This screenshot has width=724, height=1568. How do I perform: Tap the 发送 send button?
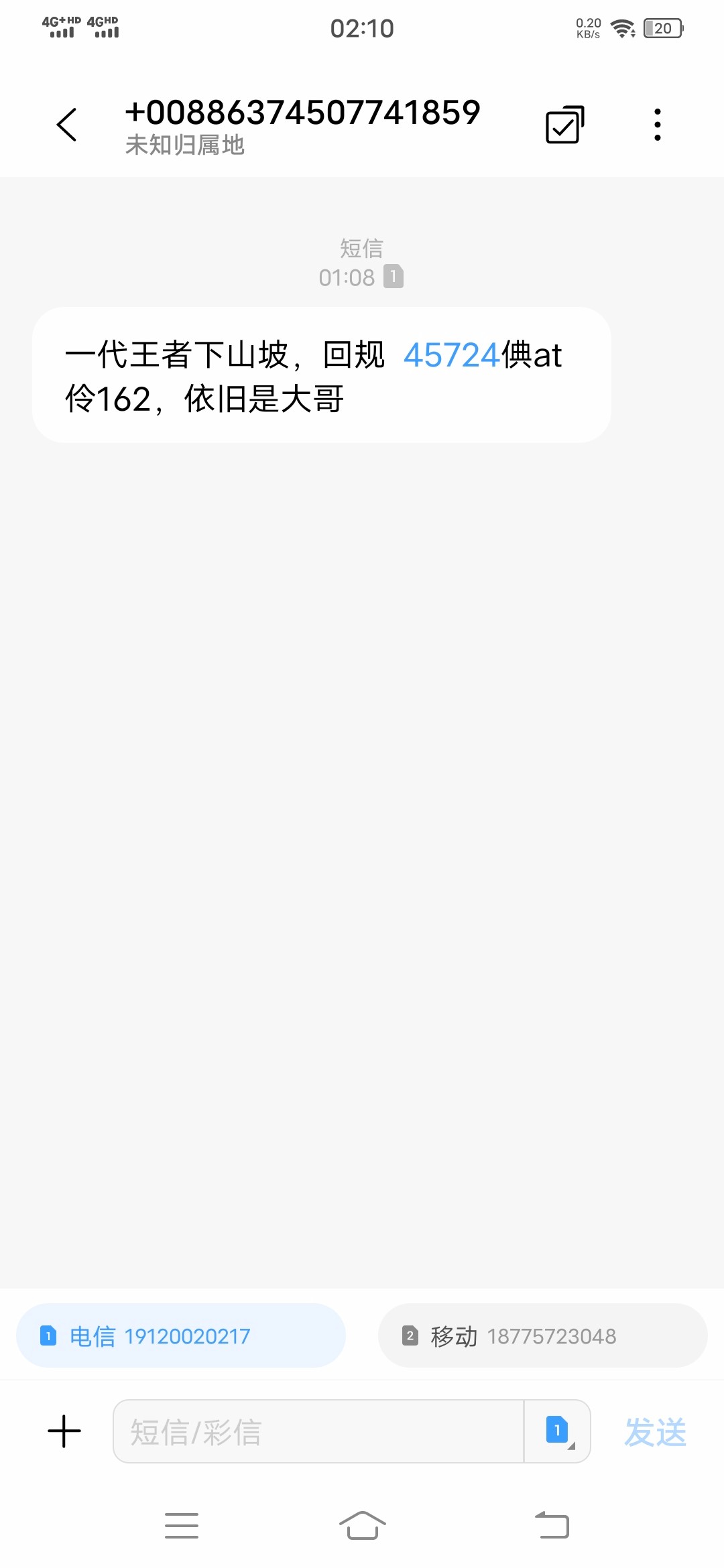pos(655,1433)
